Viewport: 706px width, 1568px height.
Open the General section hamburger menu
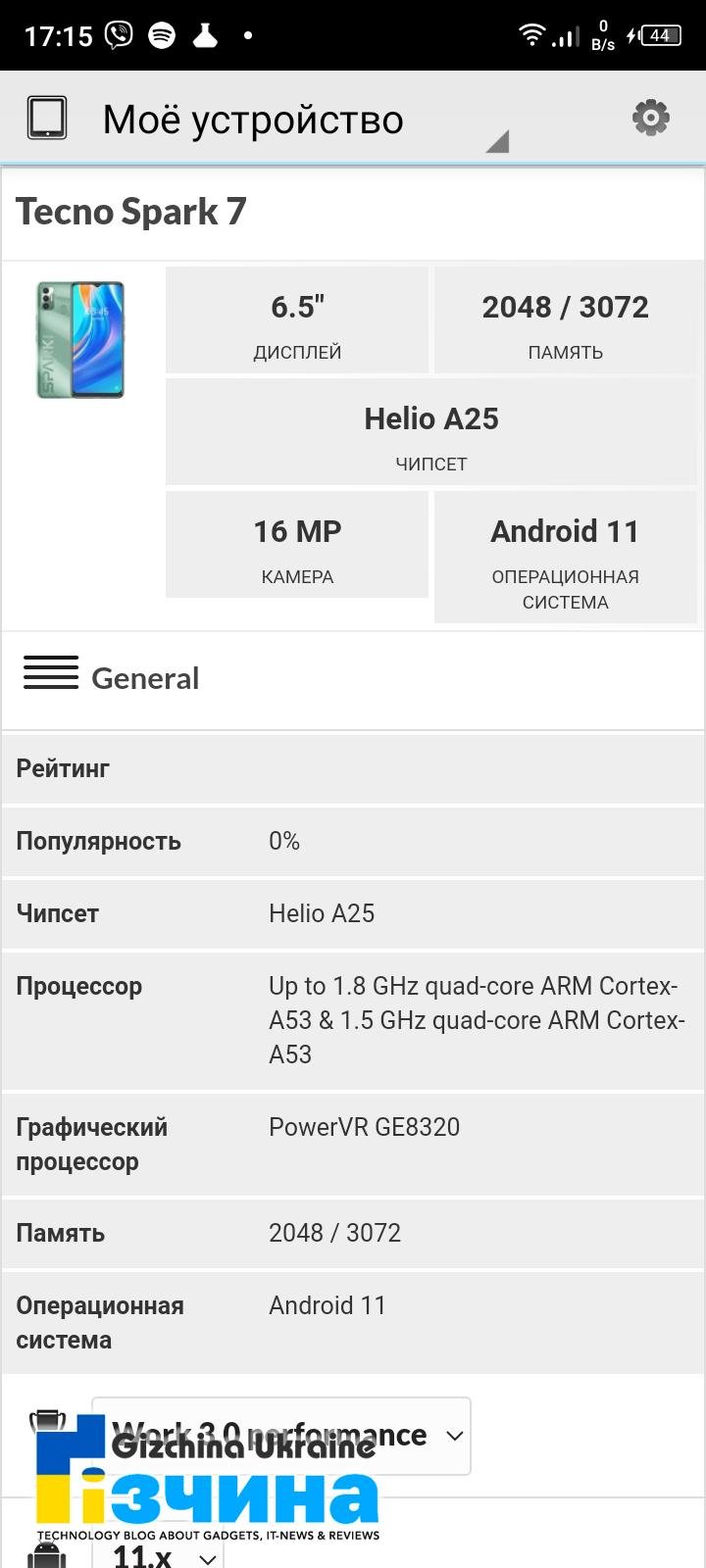click(51, 673)
